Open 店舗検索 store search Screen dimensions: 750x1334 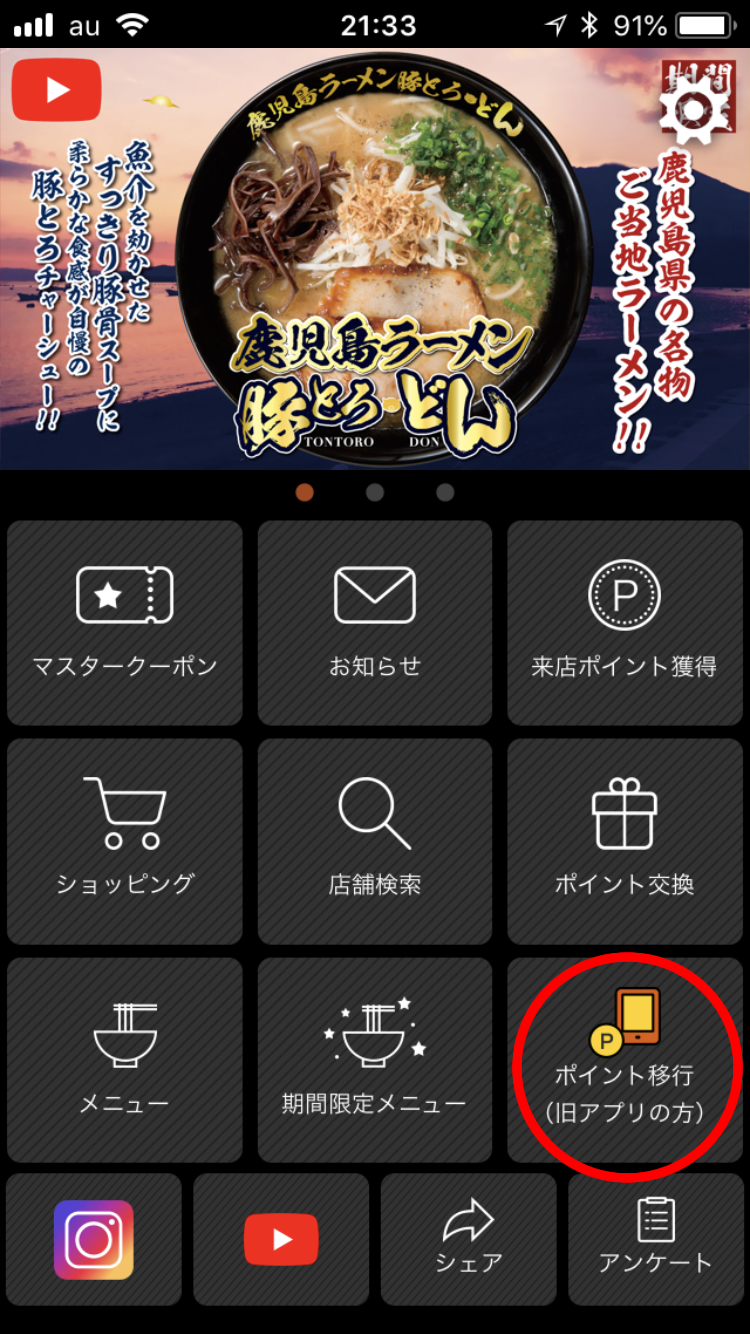coord(375,842)
